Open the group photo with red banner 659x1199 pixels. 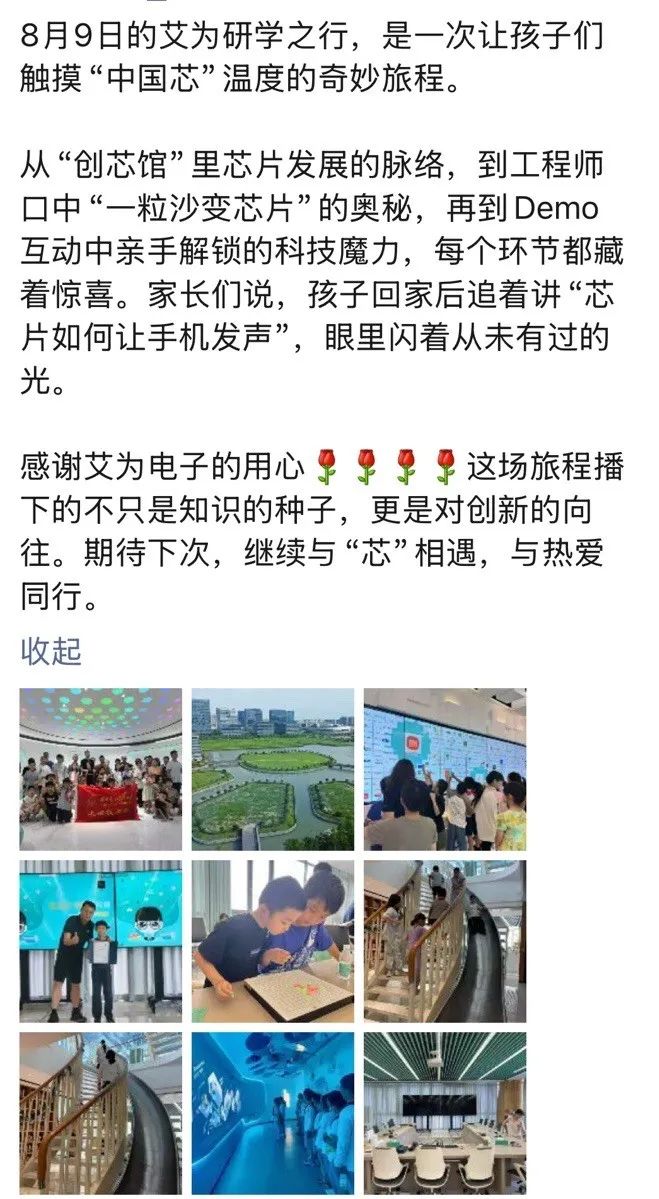pyautogui.click(x=100, y=768)
